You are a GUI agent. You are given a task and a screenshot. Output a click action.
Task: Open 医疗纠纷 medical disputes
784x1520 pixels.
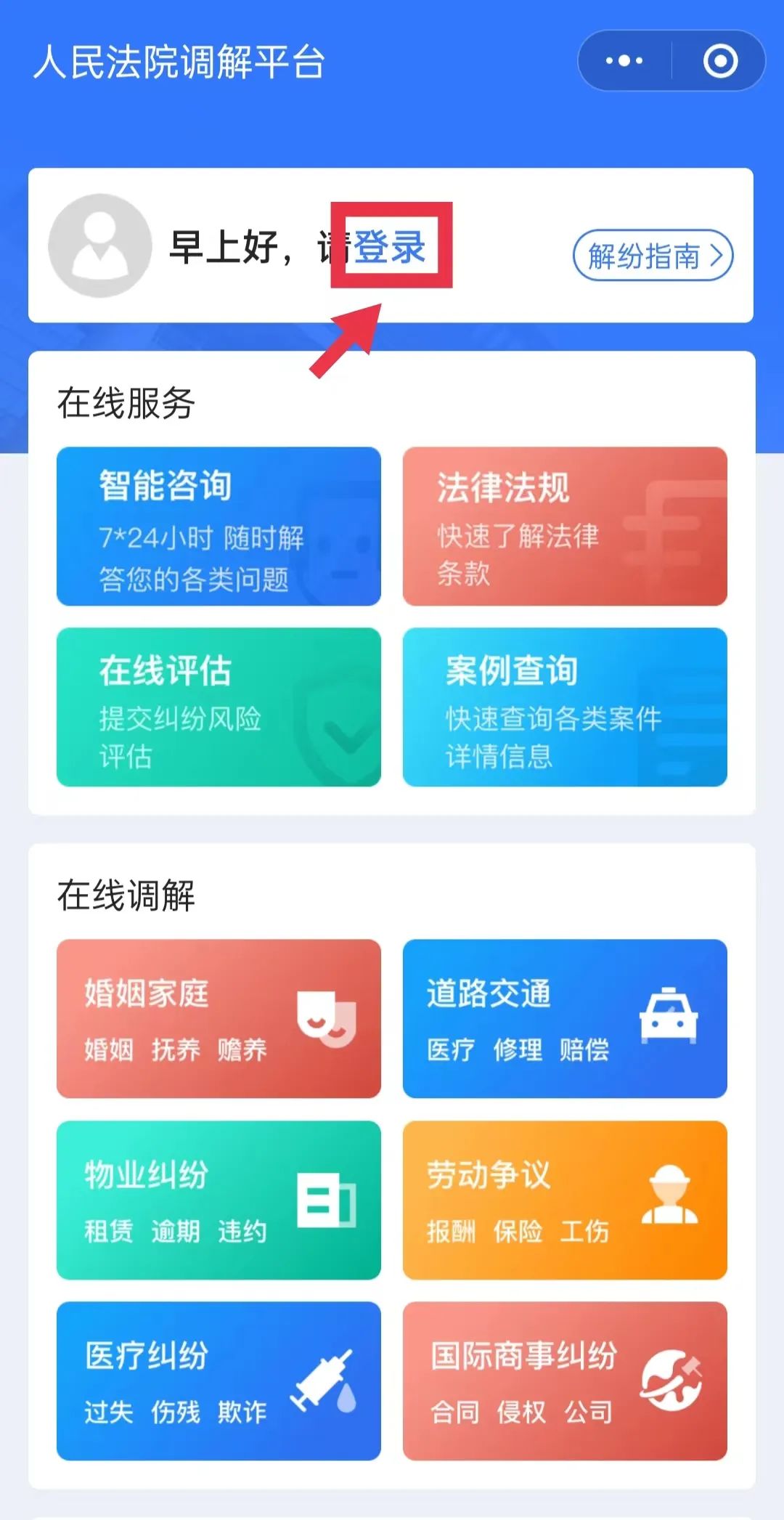(x=219, y=1381)
